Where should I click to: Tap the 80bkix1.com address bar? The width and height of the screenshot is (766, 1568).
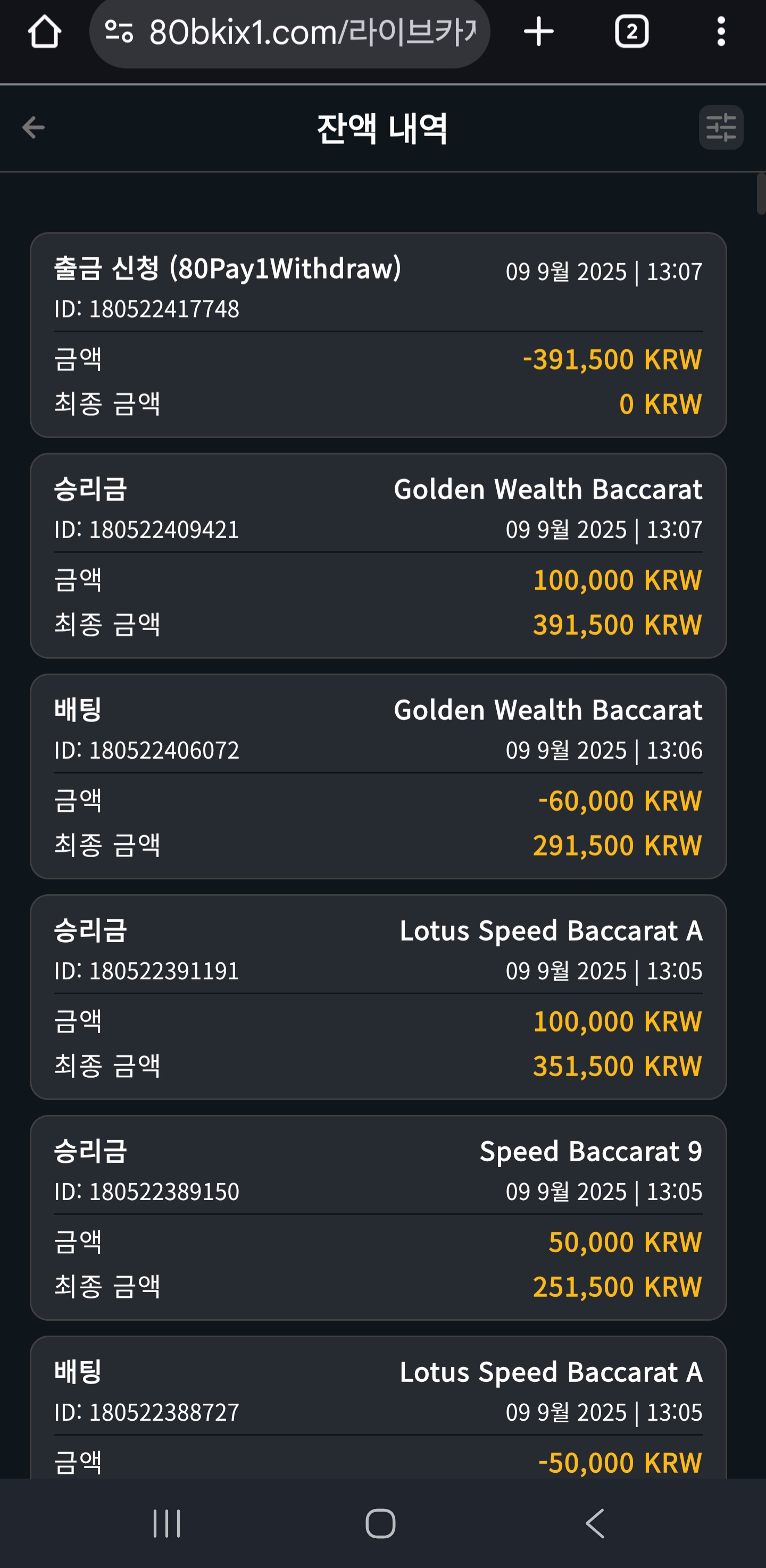290,32
